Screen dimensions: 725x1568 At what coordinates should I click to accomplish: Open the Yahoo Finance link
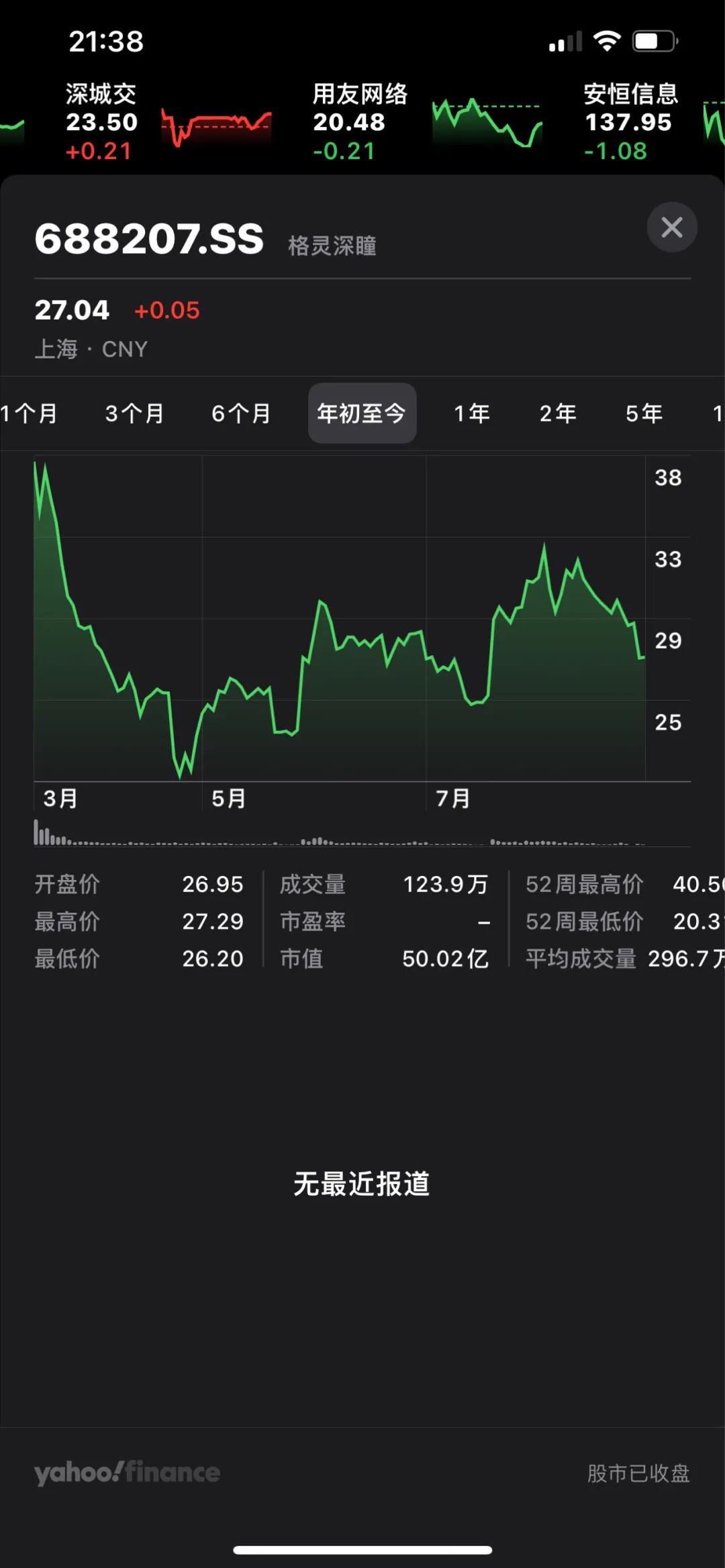pos(128,1473)
